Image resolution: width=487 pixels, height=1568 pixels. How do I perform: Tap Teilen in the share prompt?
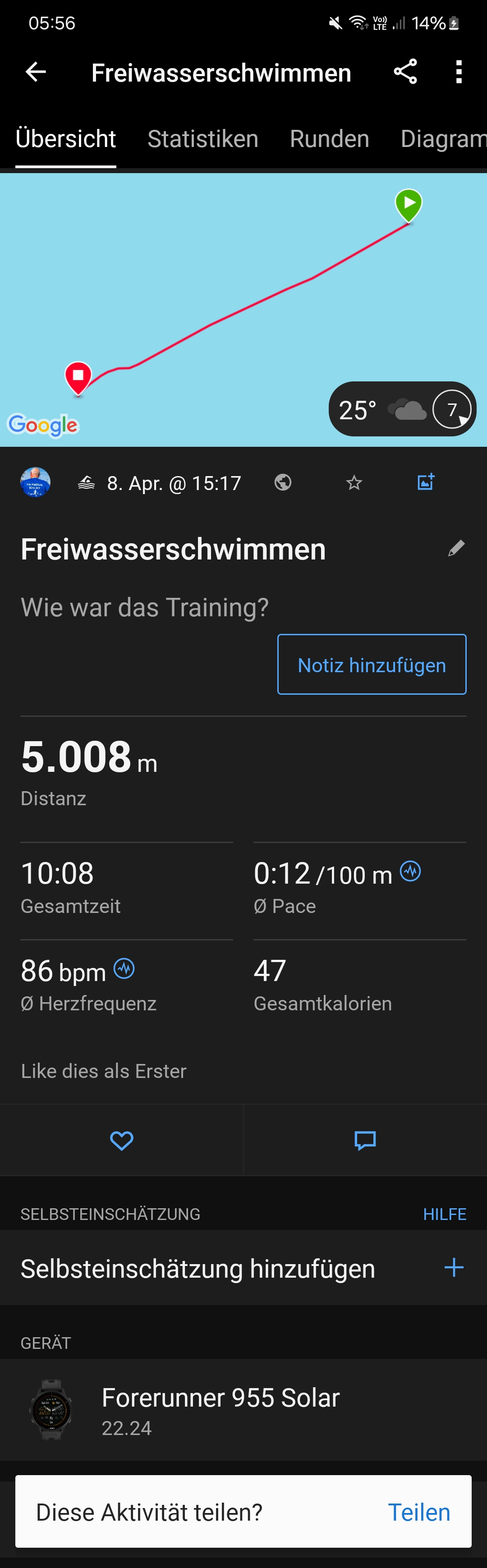pos(419,1512)
